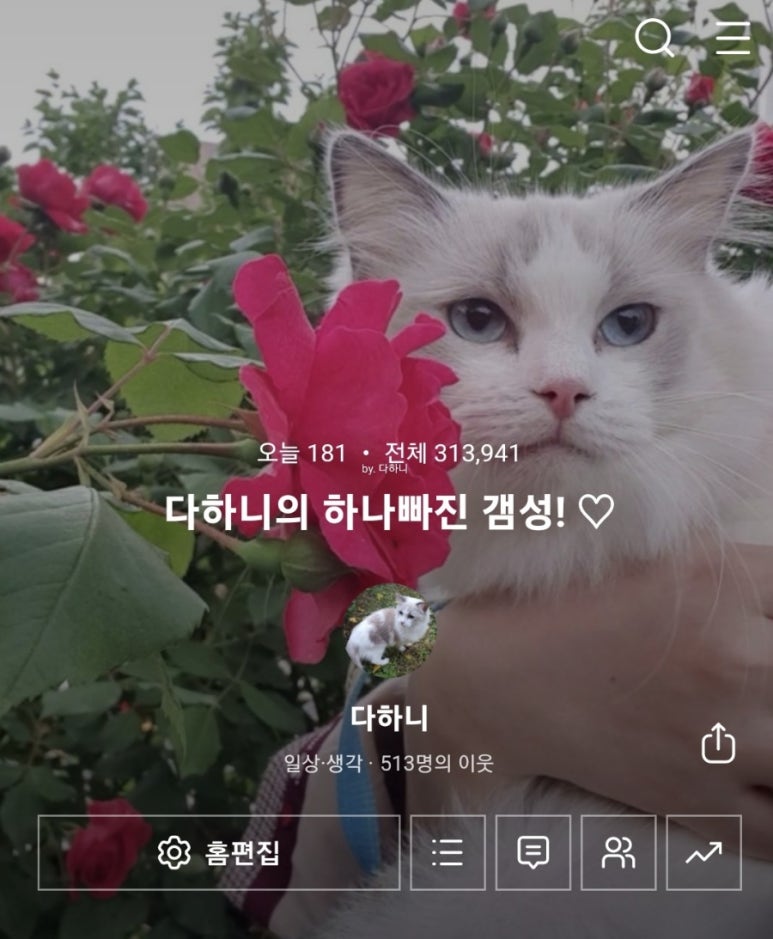Open the guestbook comments button
The height and width of the screenshot is (939, 773).
(533, 852)
